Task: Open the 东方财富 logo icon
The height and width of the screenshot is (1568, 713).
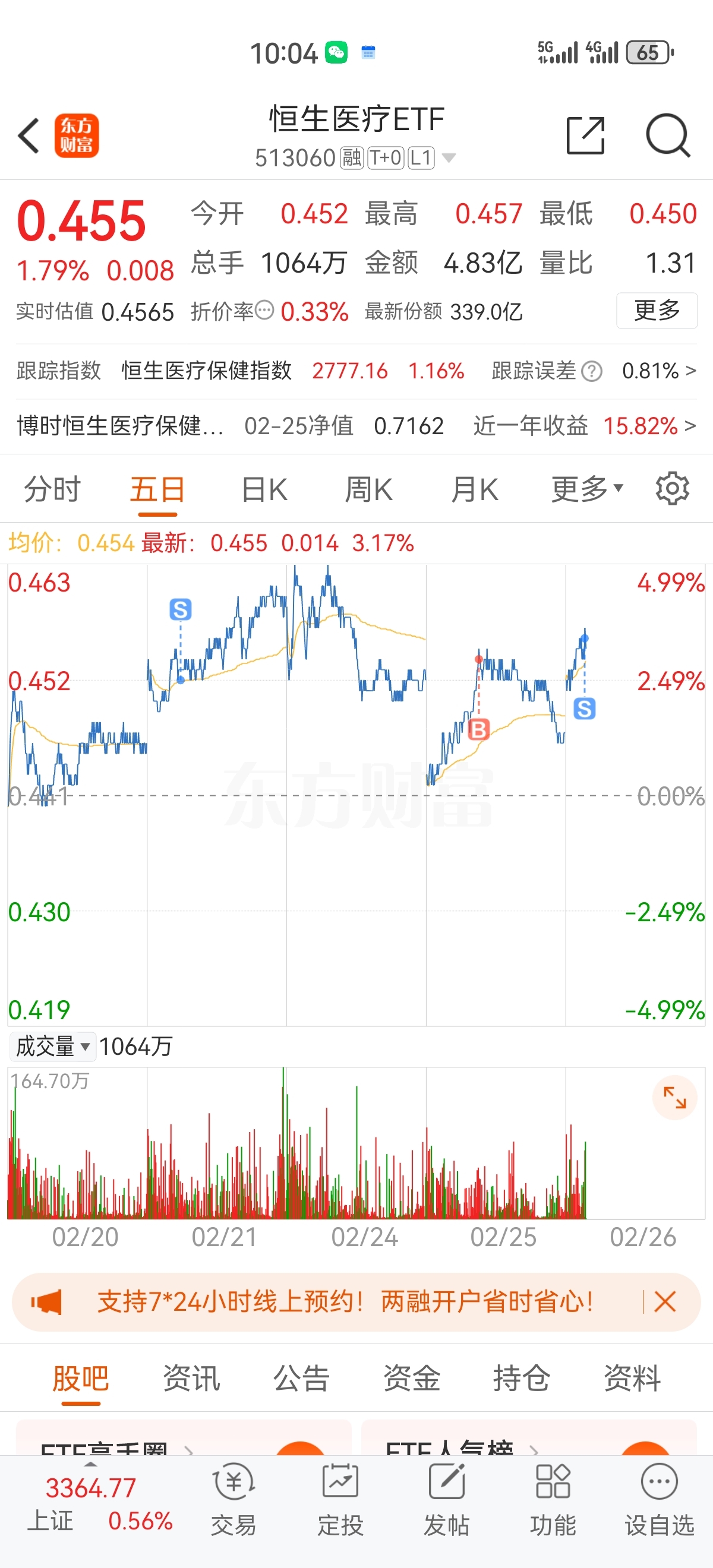Action: point(78,135)
